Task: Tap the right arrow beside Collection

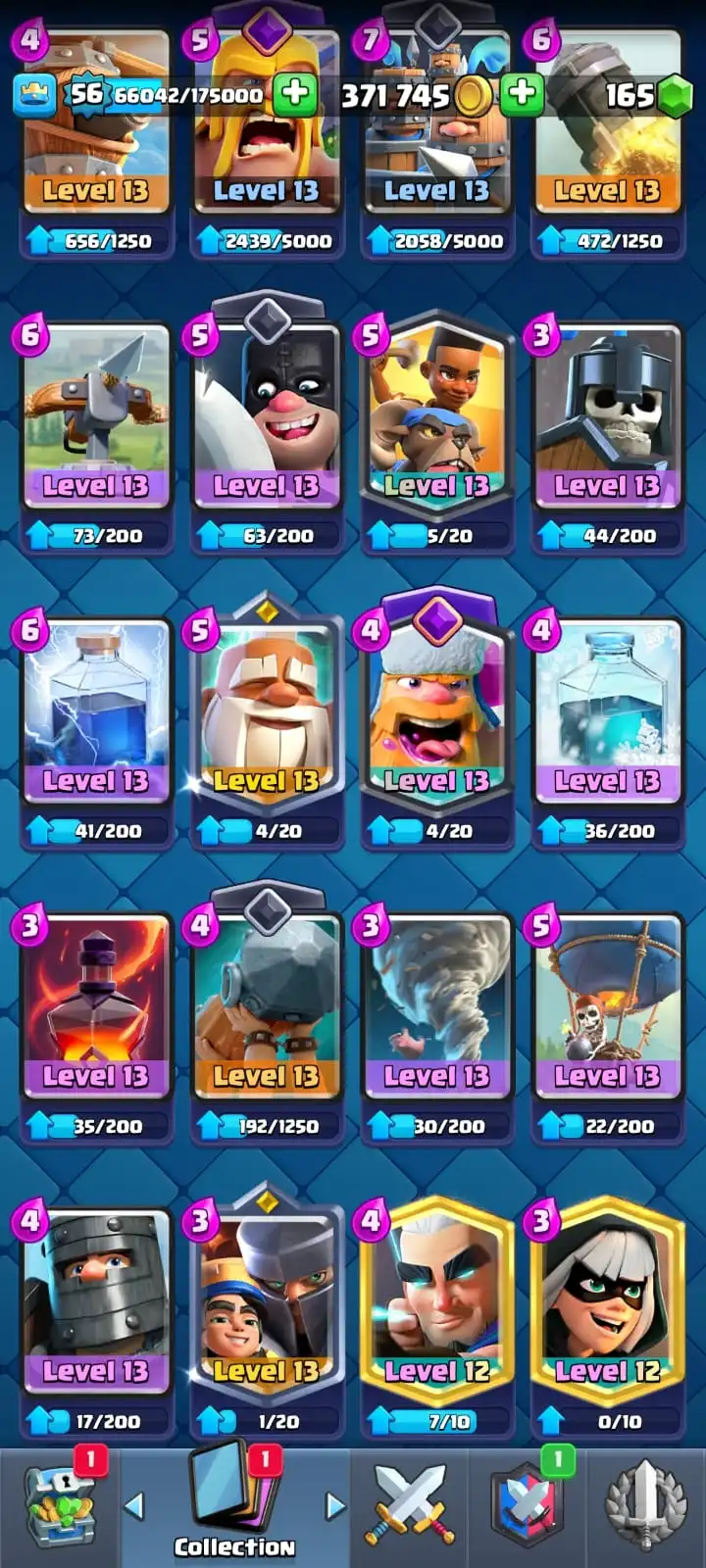Action: coord(334,1505)
